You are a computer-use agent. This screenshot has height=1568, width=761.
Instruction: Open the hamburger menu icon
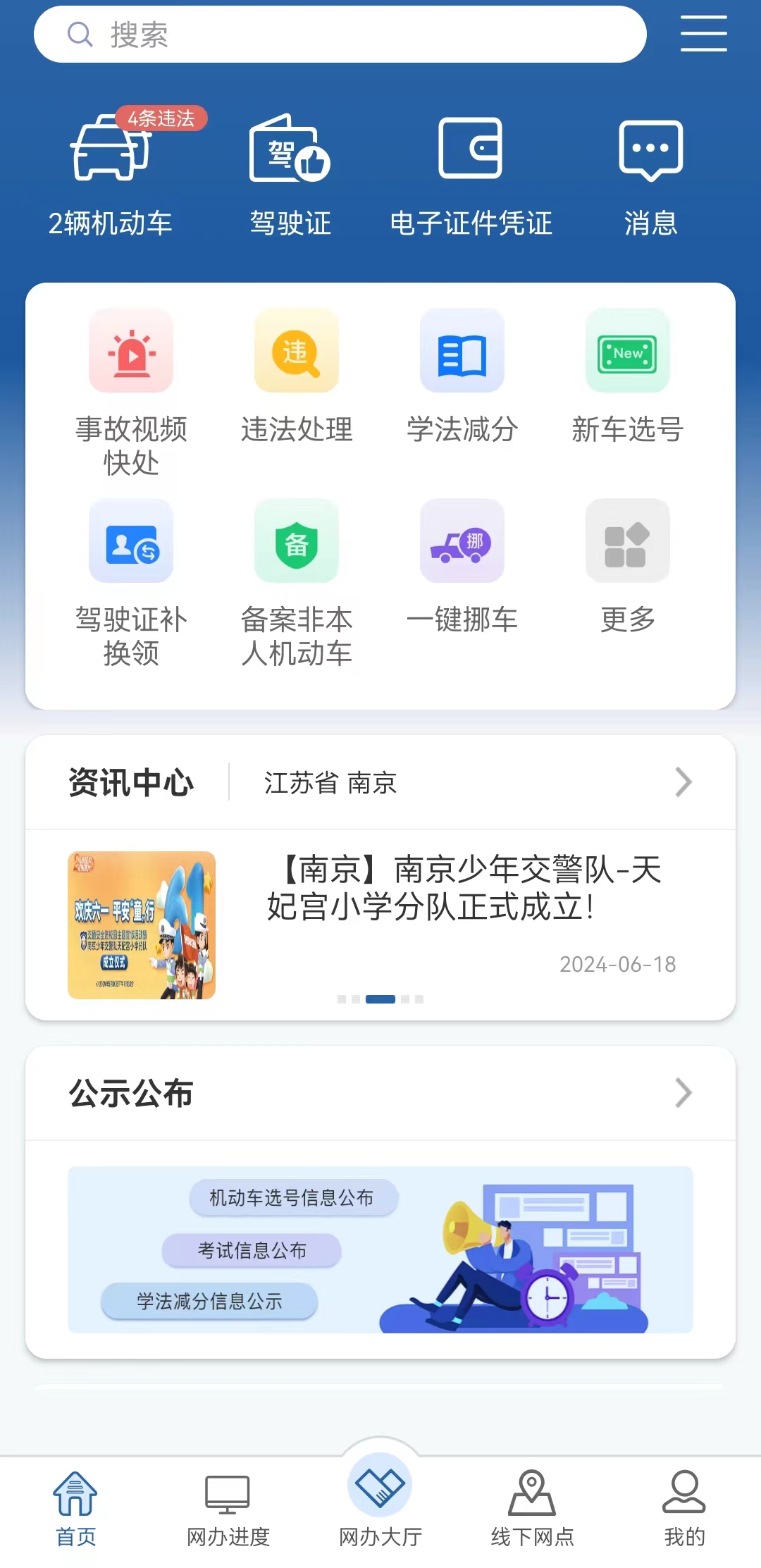point(703,35)
